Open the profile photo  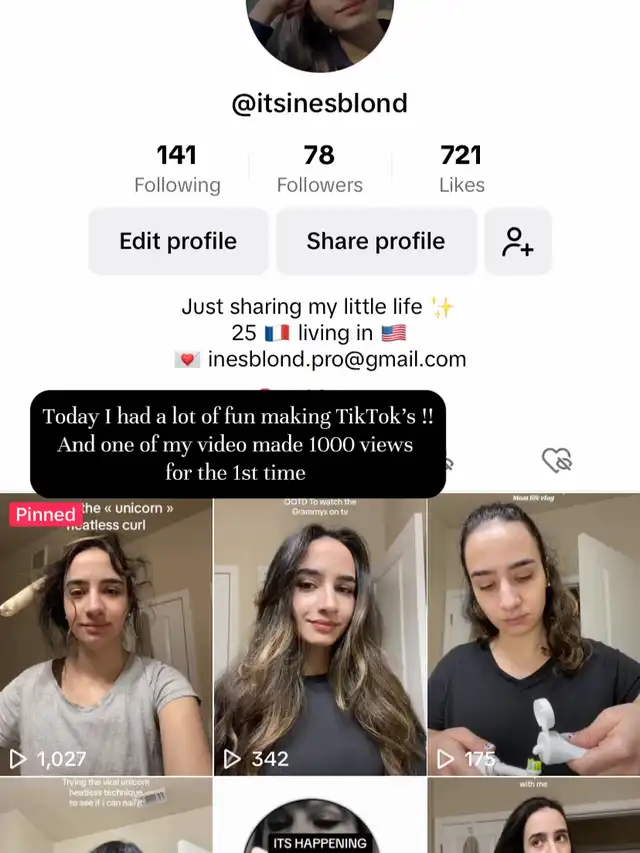point(320,25)
